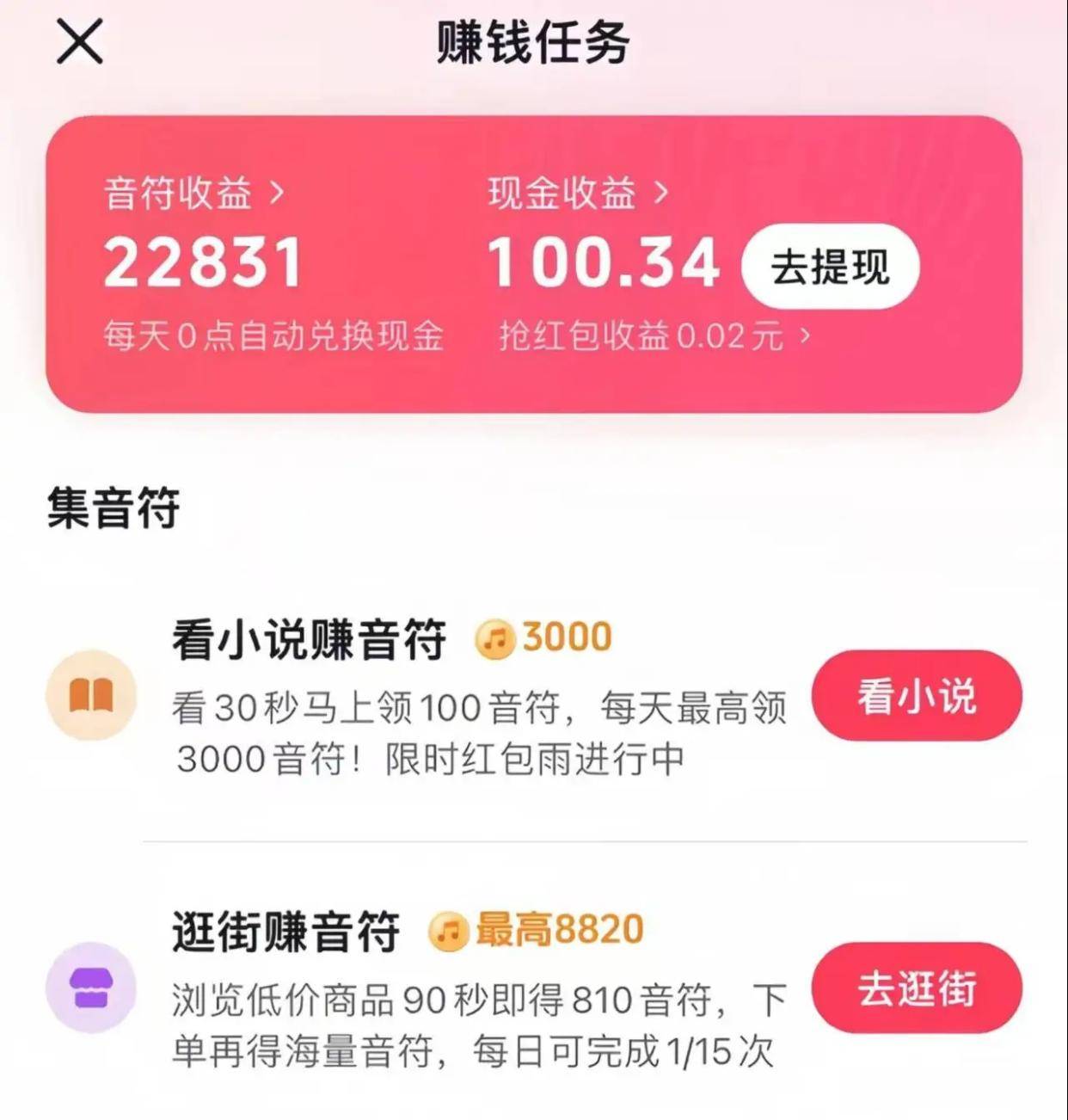Close the 赚钱任务 page

coord(80,40)
